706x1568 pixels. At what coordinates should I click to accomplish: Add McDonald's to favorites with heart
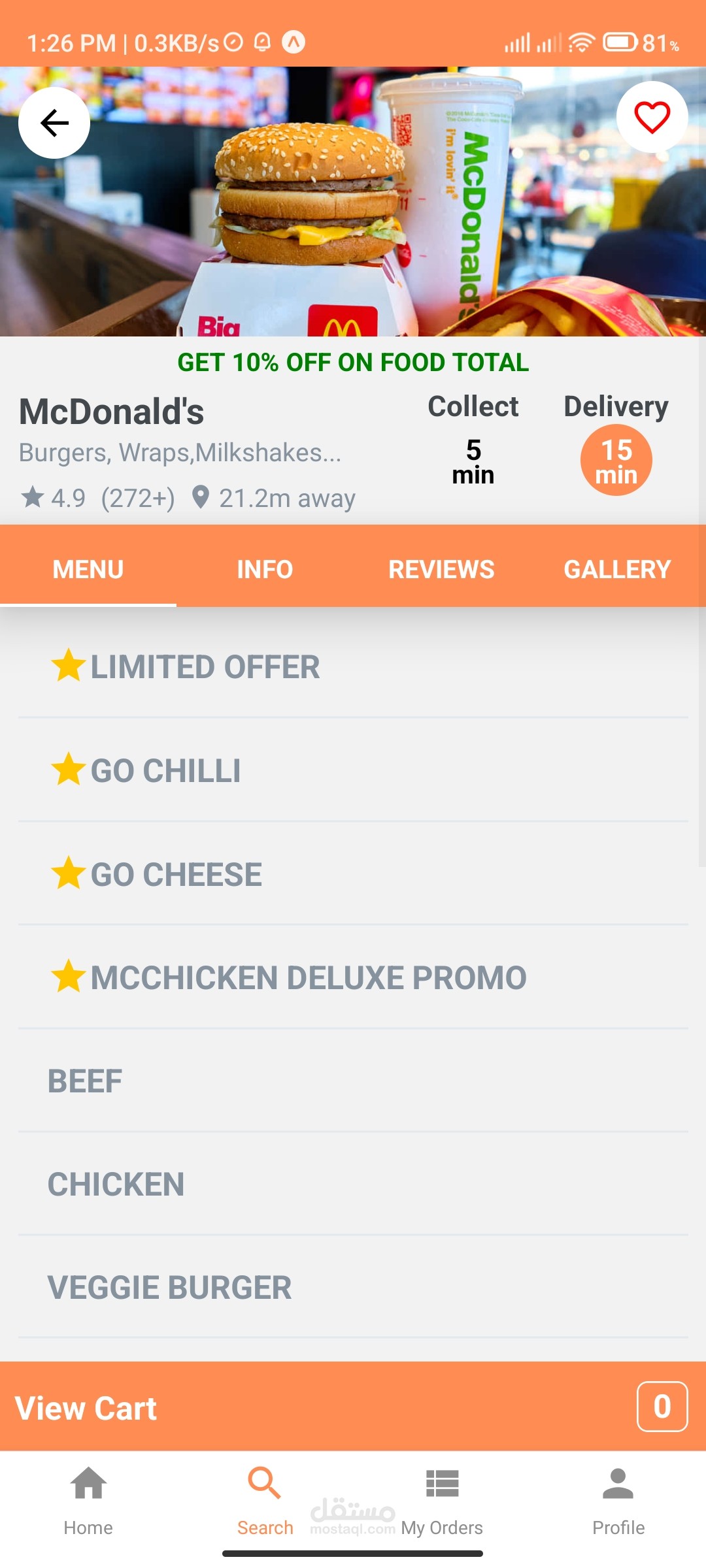click(652, 118)
